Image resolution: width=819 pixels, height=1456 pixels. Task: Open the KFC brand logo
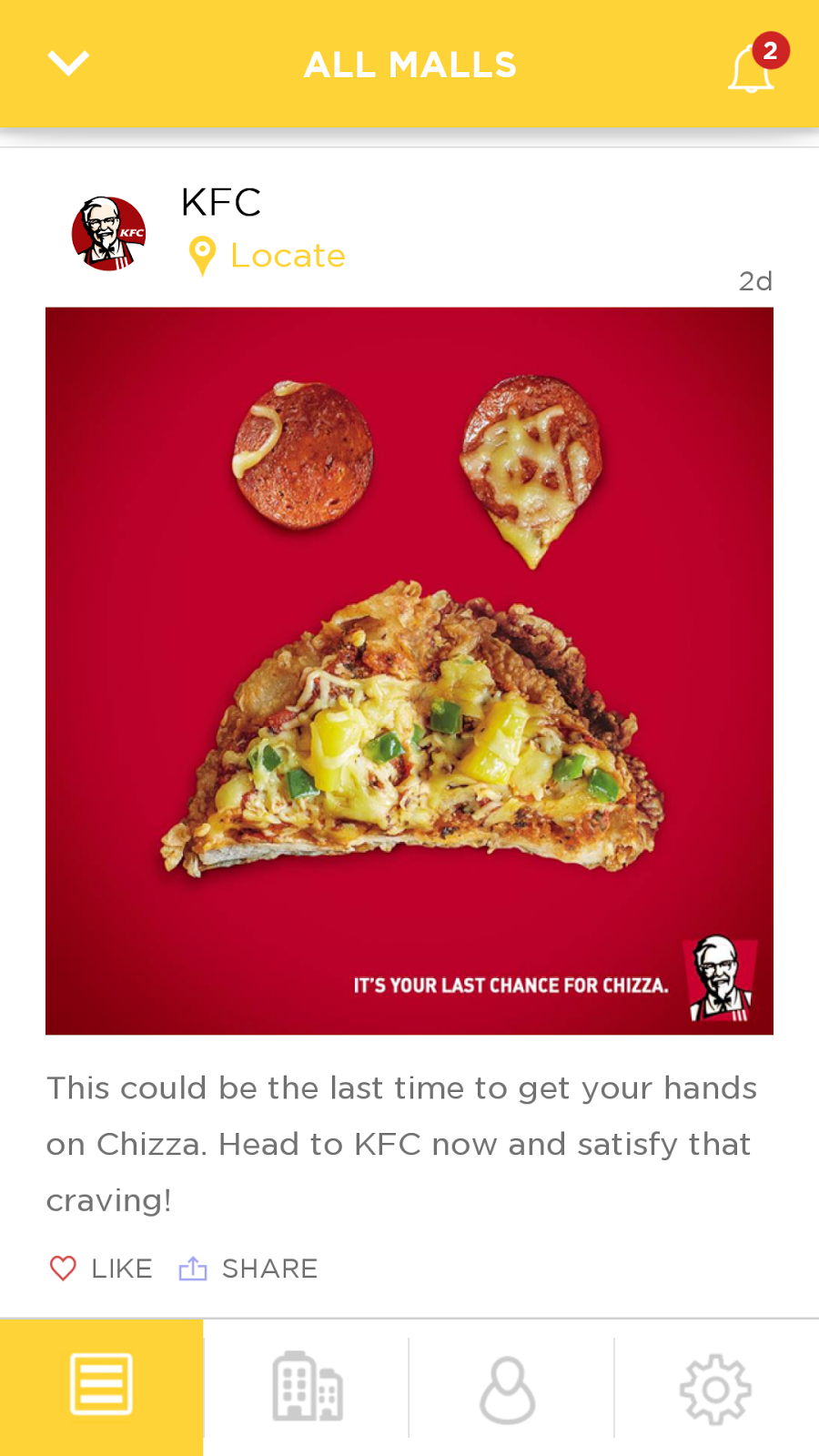coord(109,234)
